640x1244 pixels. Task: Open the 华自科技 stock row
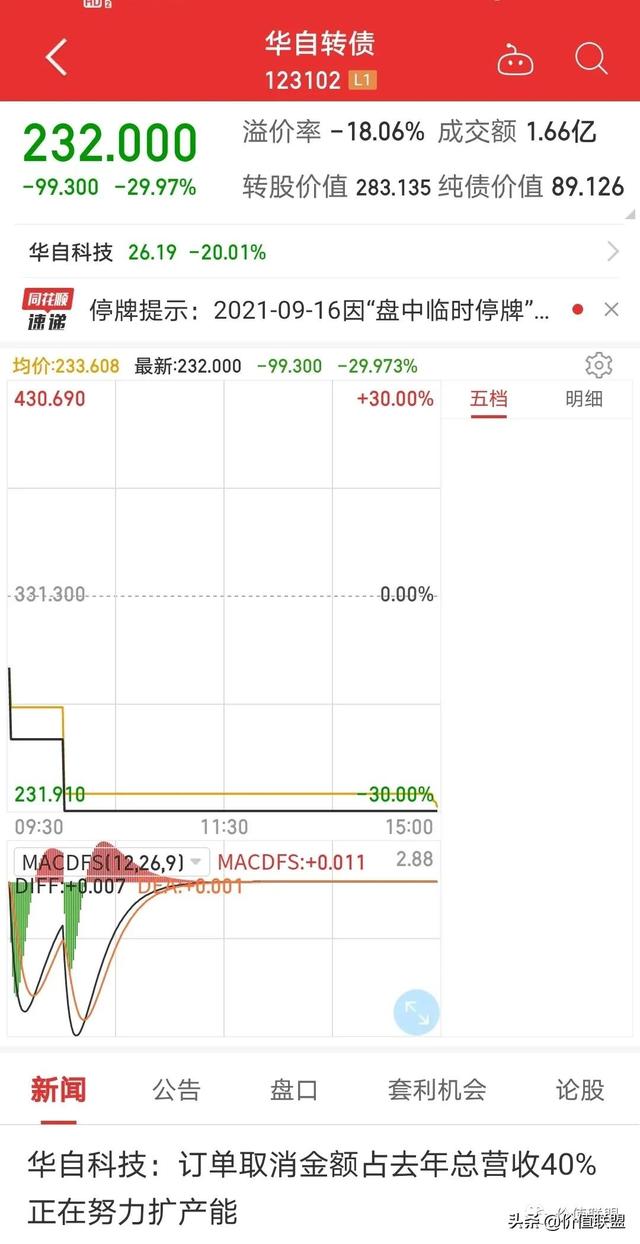(320, 252)
